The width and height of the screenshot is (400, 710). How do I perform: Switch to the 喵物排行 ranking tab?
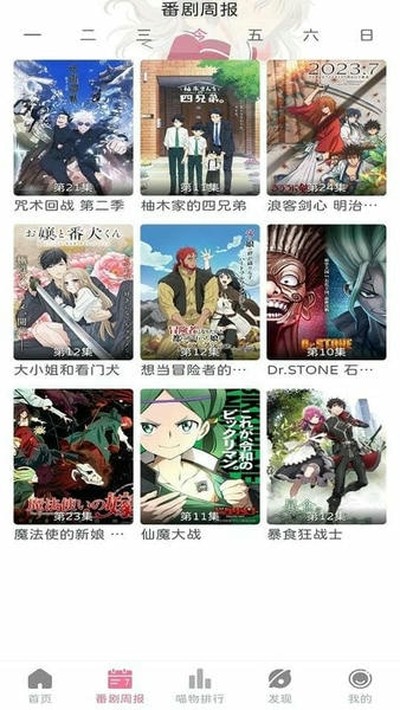click(200, 686)
